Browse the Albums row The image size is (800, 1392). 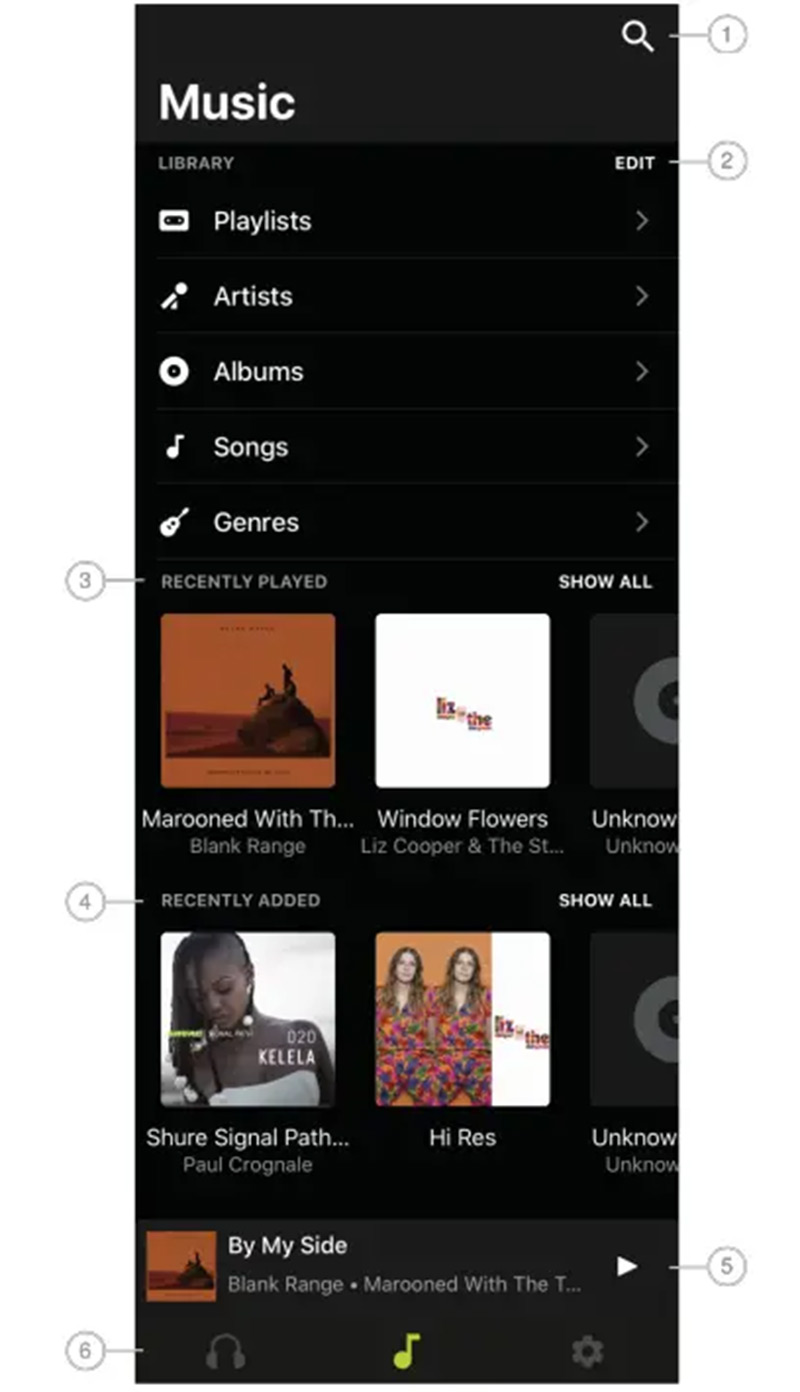(406, 372)
